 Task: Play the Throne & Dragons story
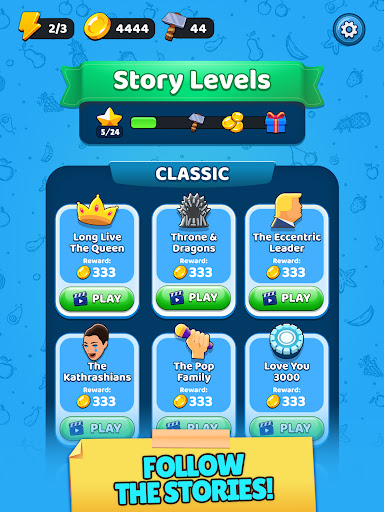point(193,298)
